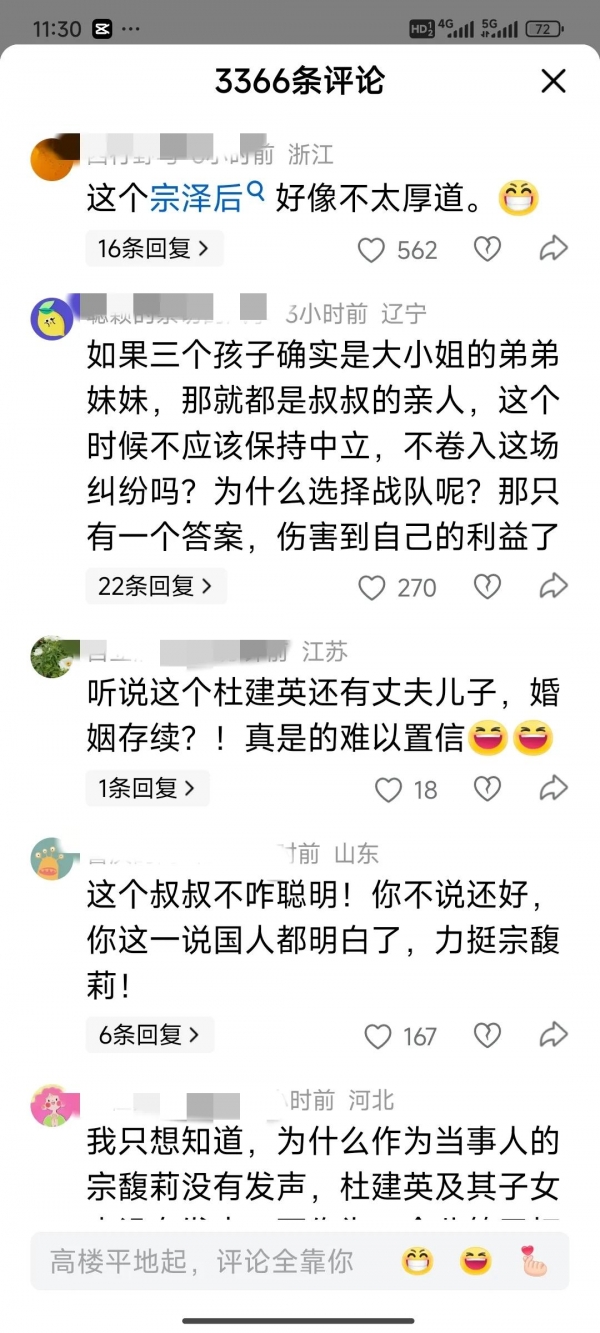The width and height of the screenshot is (600, 1333).
Task: Expand 6条回复 under the Shandong comment
Action: point(150,1034)
